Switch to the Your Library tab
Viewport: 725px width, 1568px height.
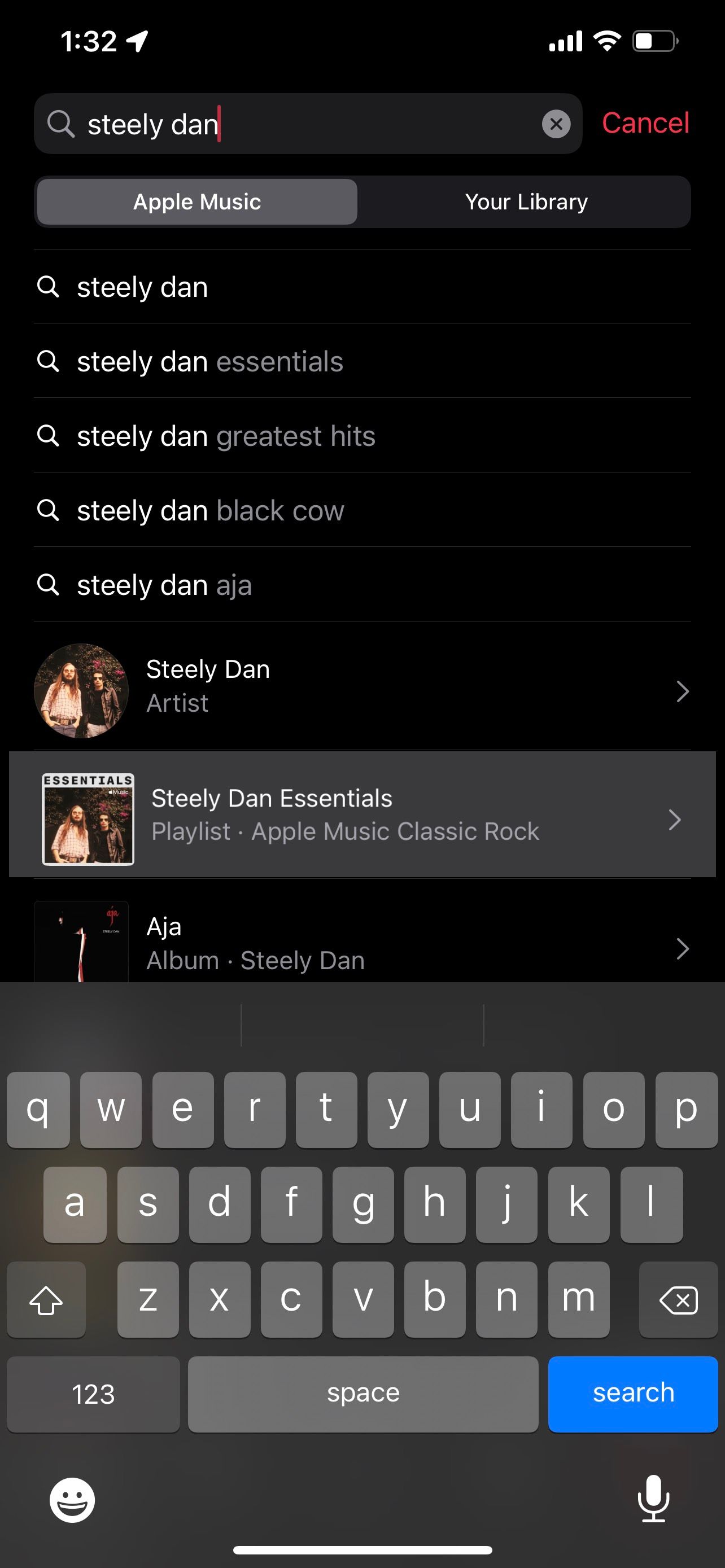click(526, 202)
